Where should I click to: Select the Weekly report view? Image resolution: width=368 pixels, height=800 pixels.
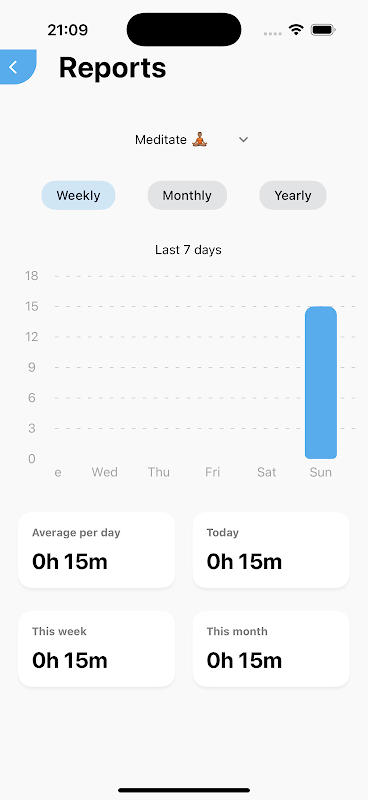click(78, 195)
